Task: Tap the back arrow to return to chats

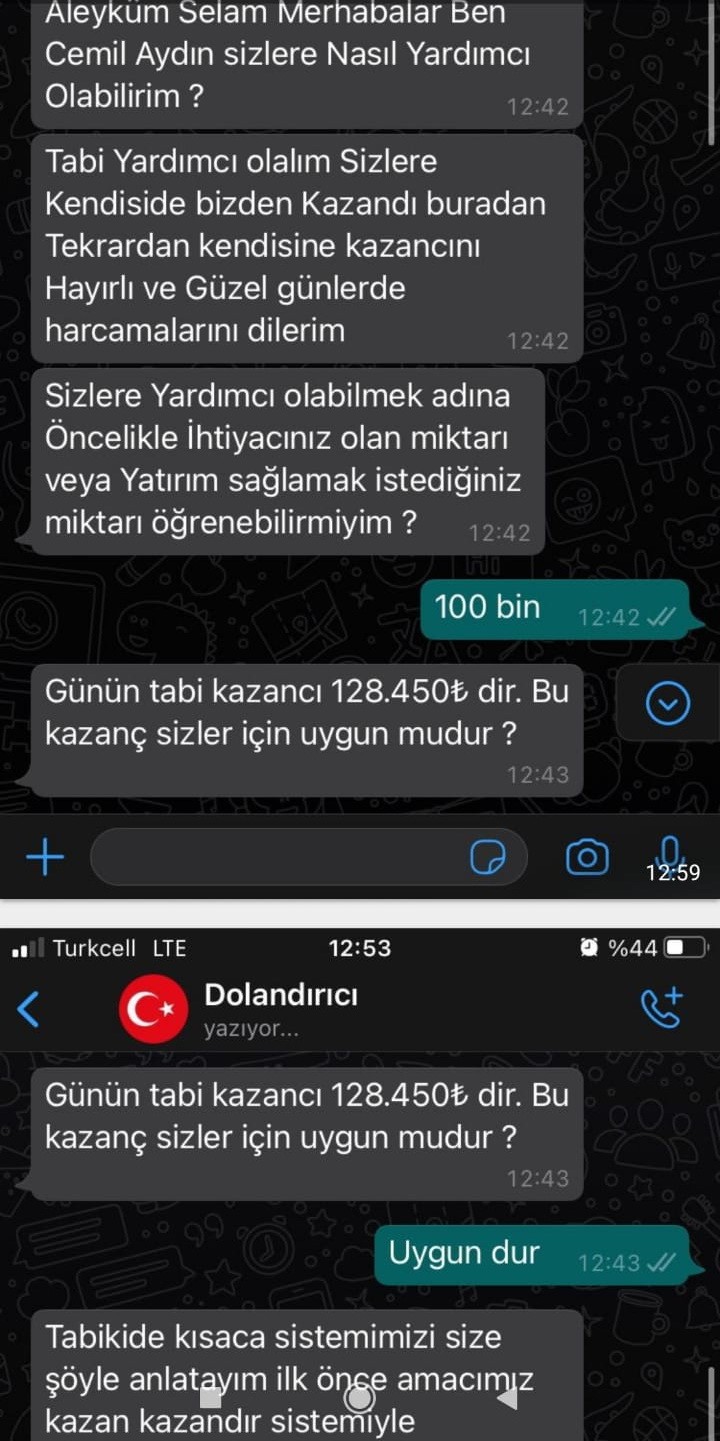Action: pos(28,1009)
